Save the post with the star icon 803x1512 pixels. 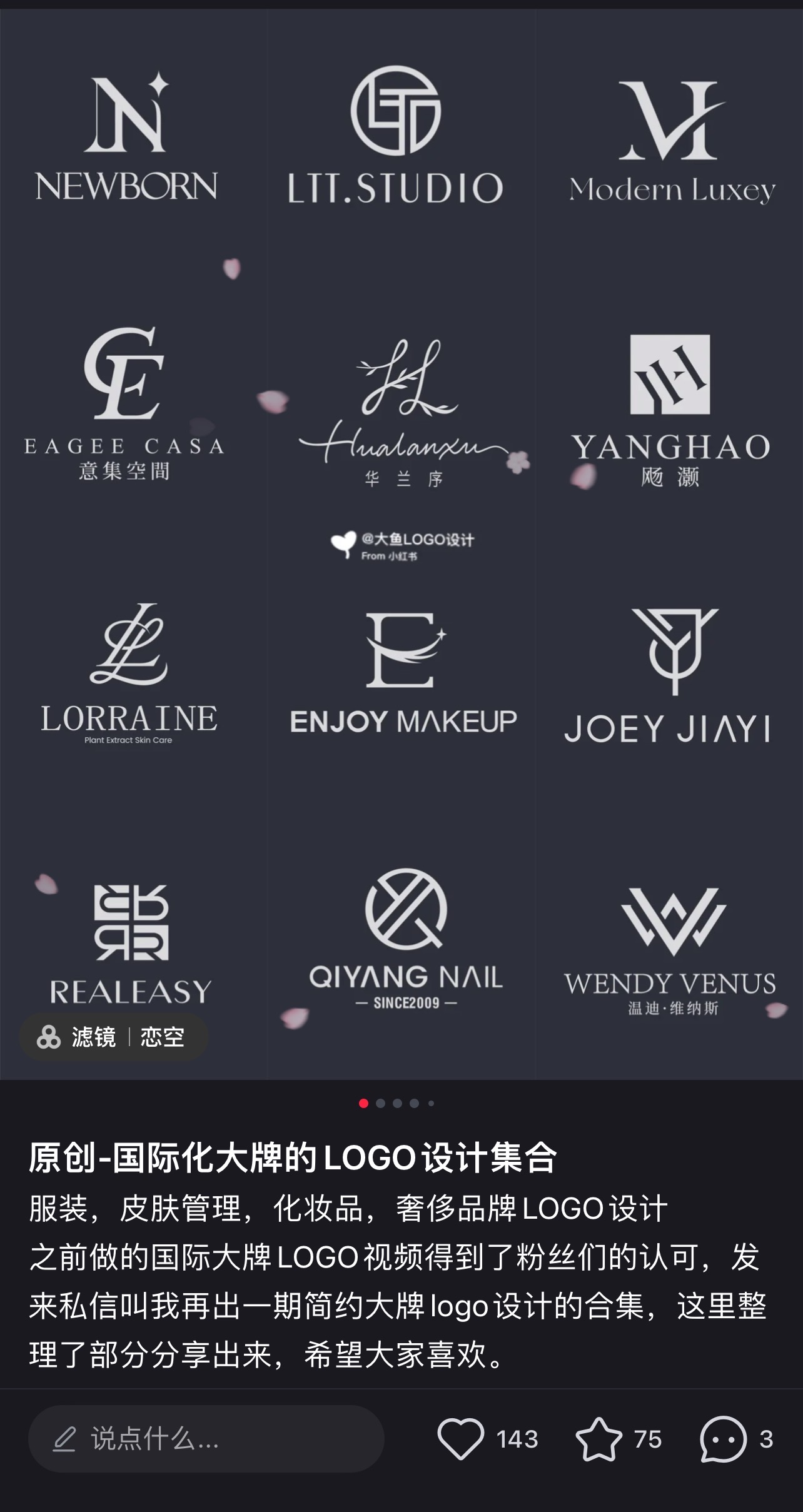tap(598, 1439)
